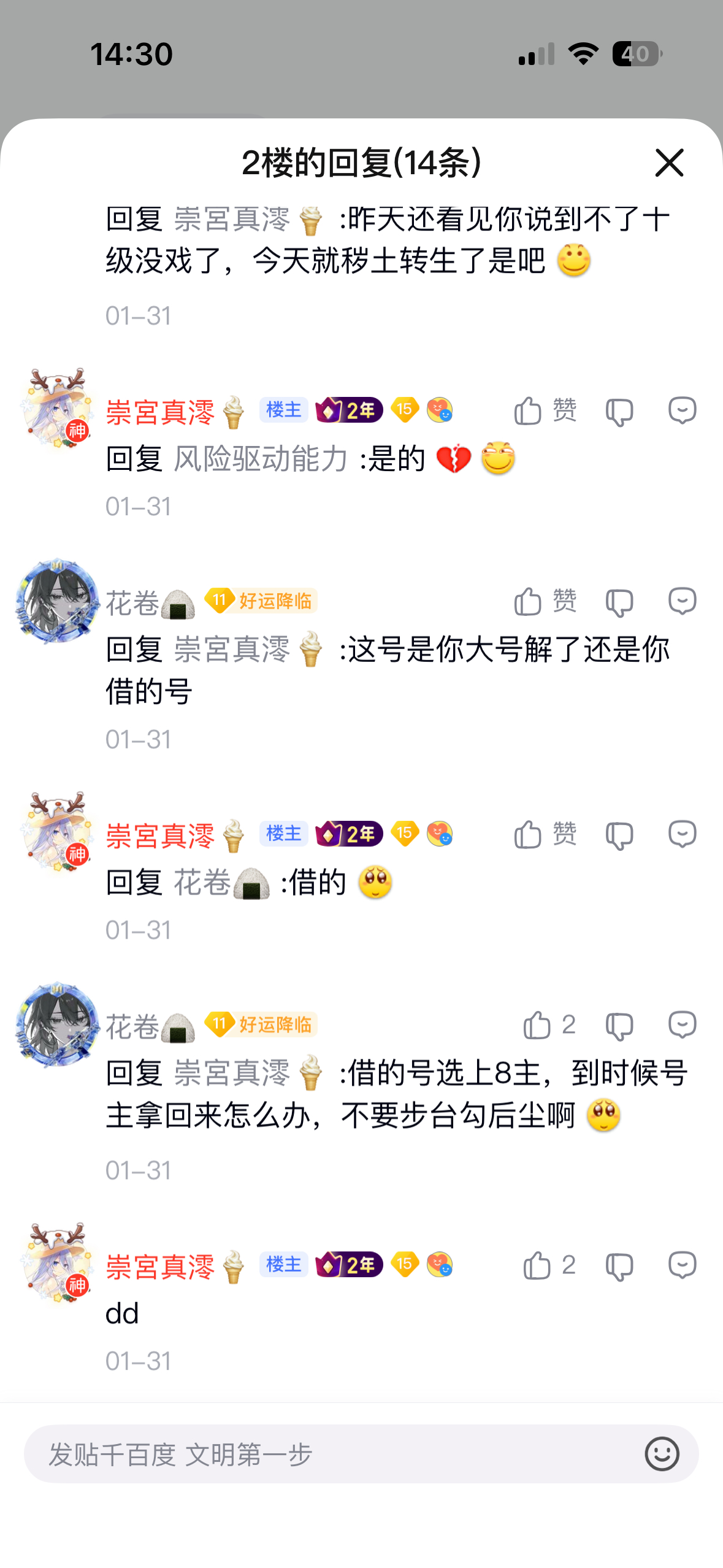Open the emoji picker in comment box
The height and width of the screenshot is (1568, 723).
coord(662,1454)
